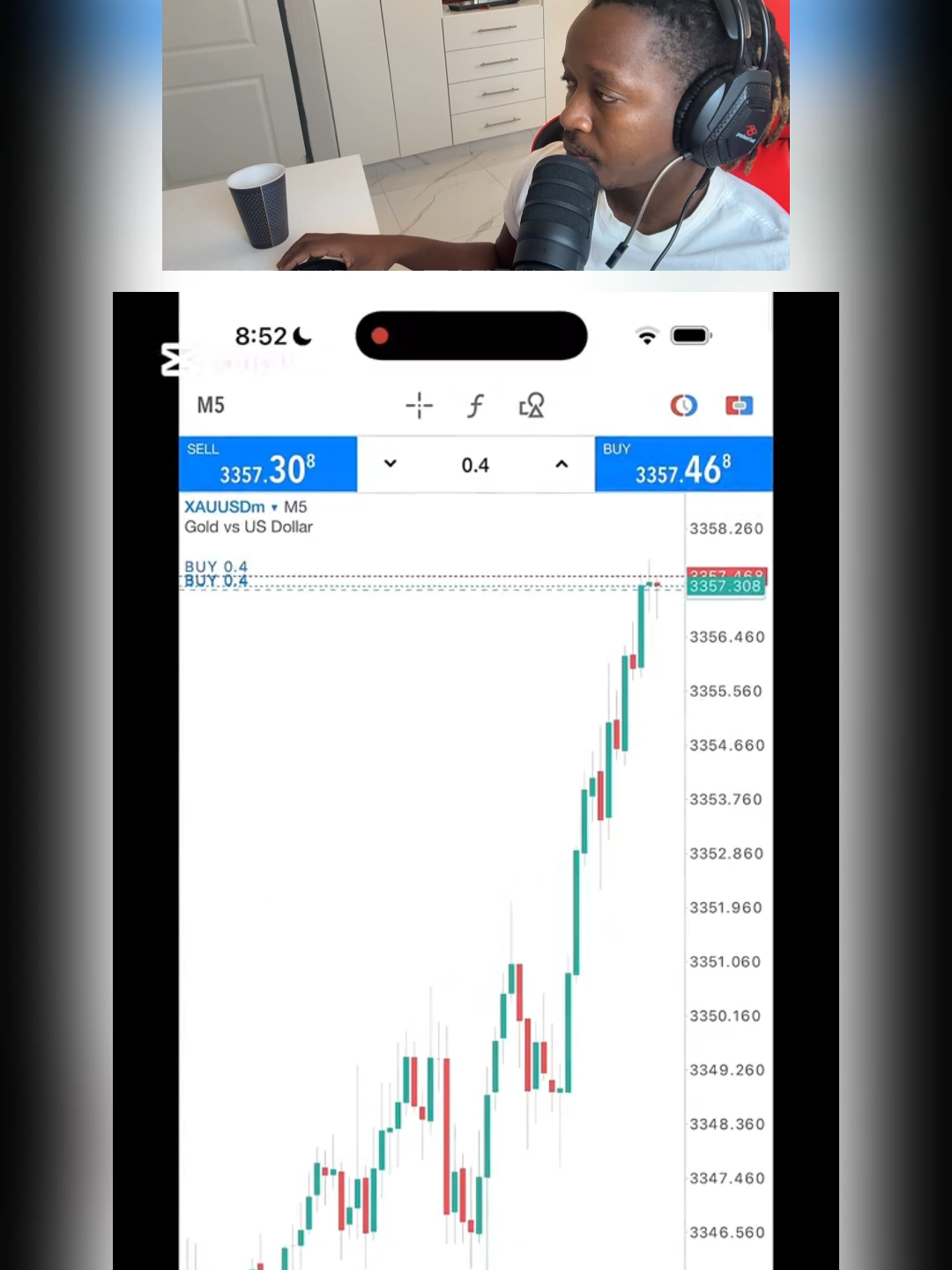This screenshot has height=1270, width=952.
Task: Edit the 0.4 volume field
Action: click(475, 465)
